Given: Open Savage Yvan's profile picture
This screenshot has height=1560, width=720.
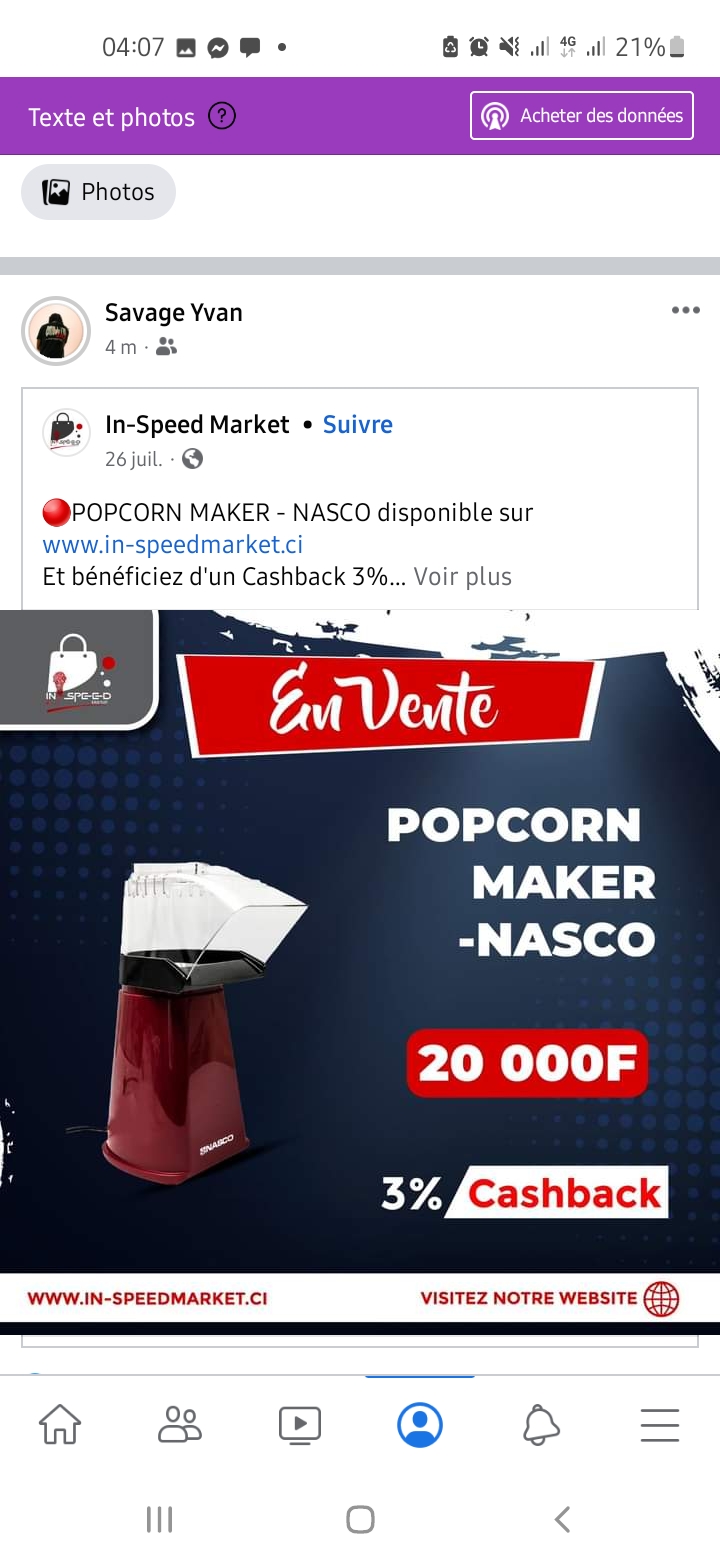Looking at the screenshot, I should [x=56, y=331].
